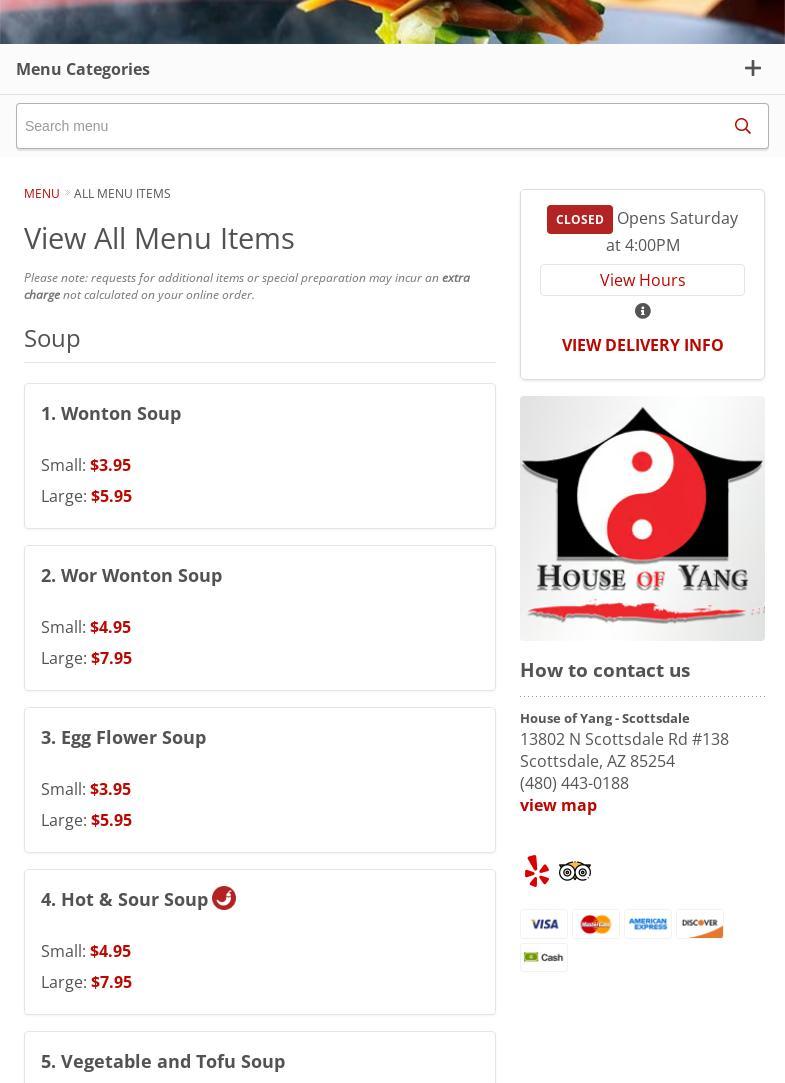The height and width of the screenshot is (1083, 785).
Task: Open VIEW DELIVERY INFO link
Action: [x=642, y=345]
